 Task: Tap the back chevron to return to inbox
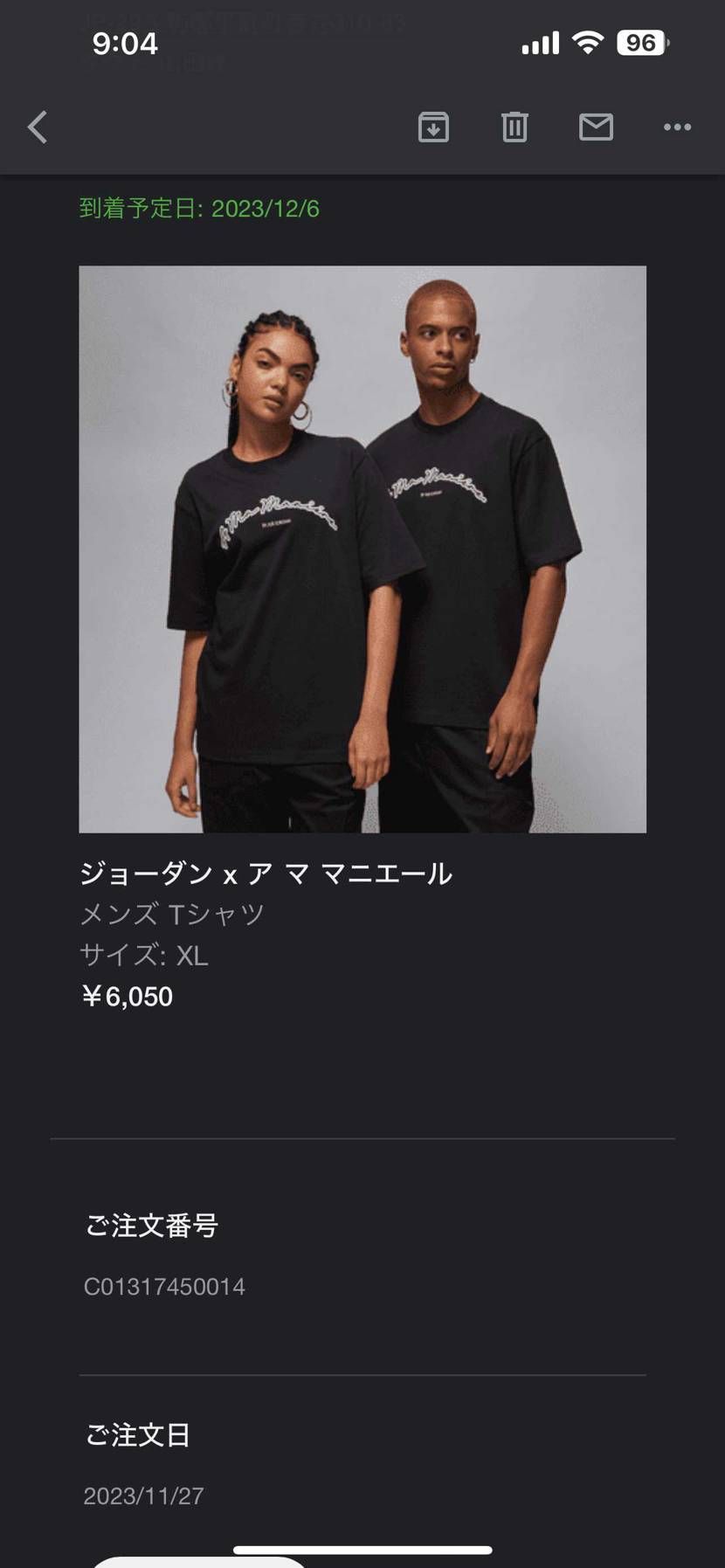point(37,127)
